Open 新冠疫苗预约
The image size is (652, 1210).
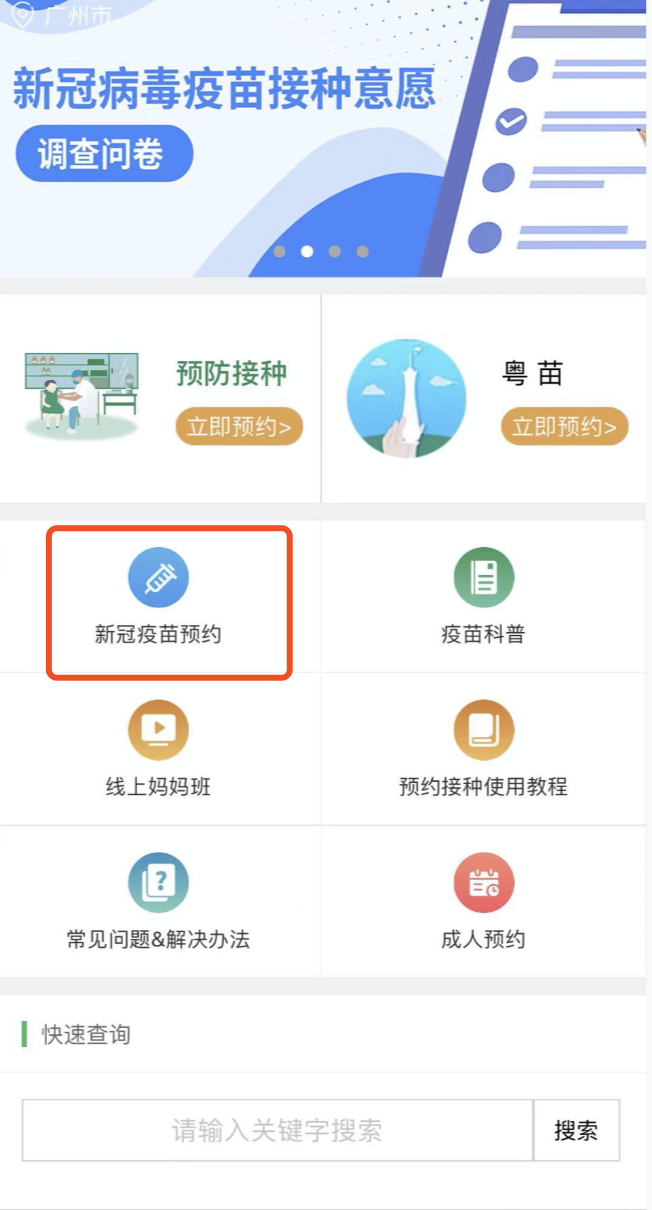[159, 600]
